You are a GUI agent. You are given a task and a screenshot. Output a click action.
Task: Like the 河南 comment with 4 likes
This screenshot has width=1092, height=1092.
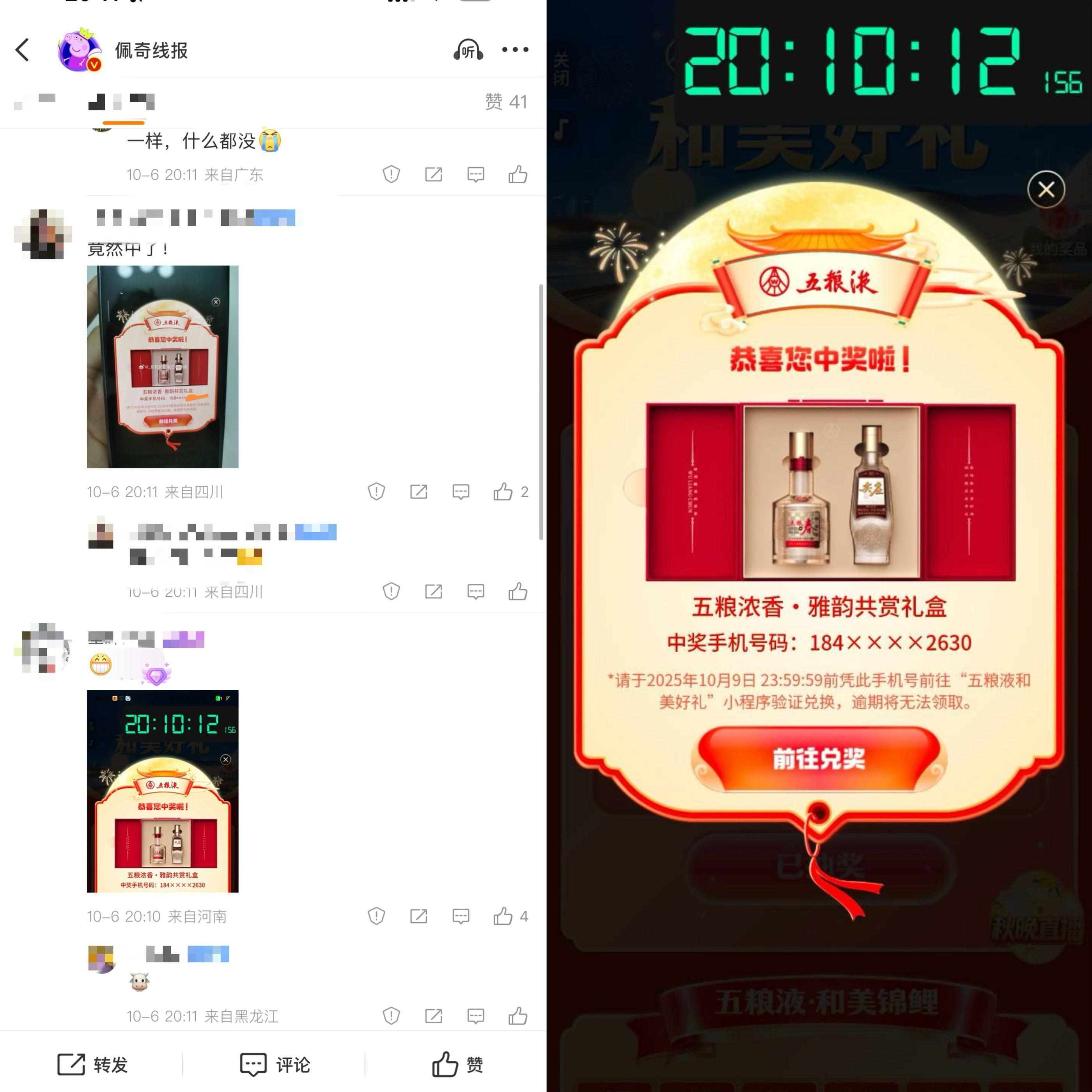click(503, 916)
